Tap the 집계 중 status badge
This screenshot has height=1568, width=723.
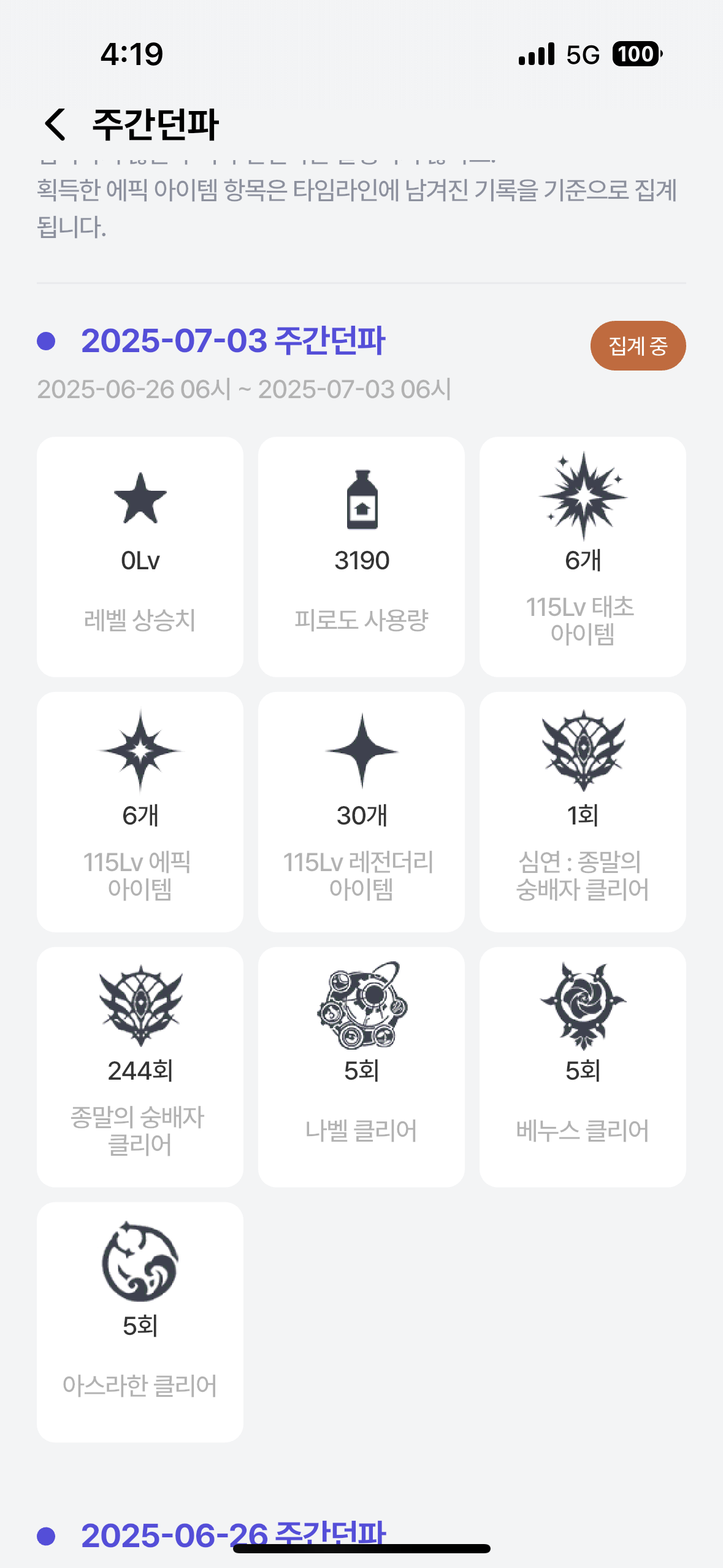[637, 346]
